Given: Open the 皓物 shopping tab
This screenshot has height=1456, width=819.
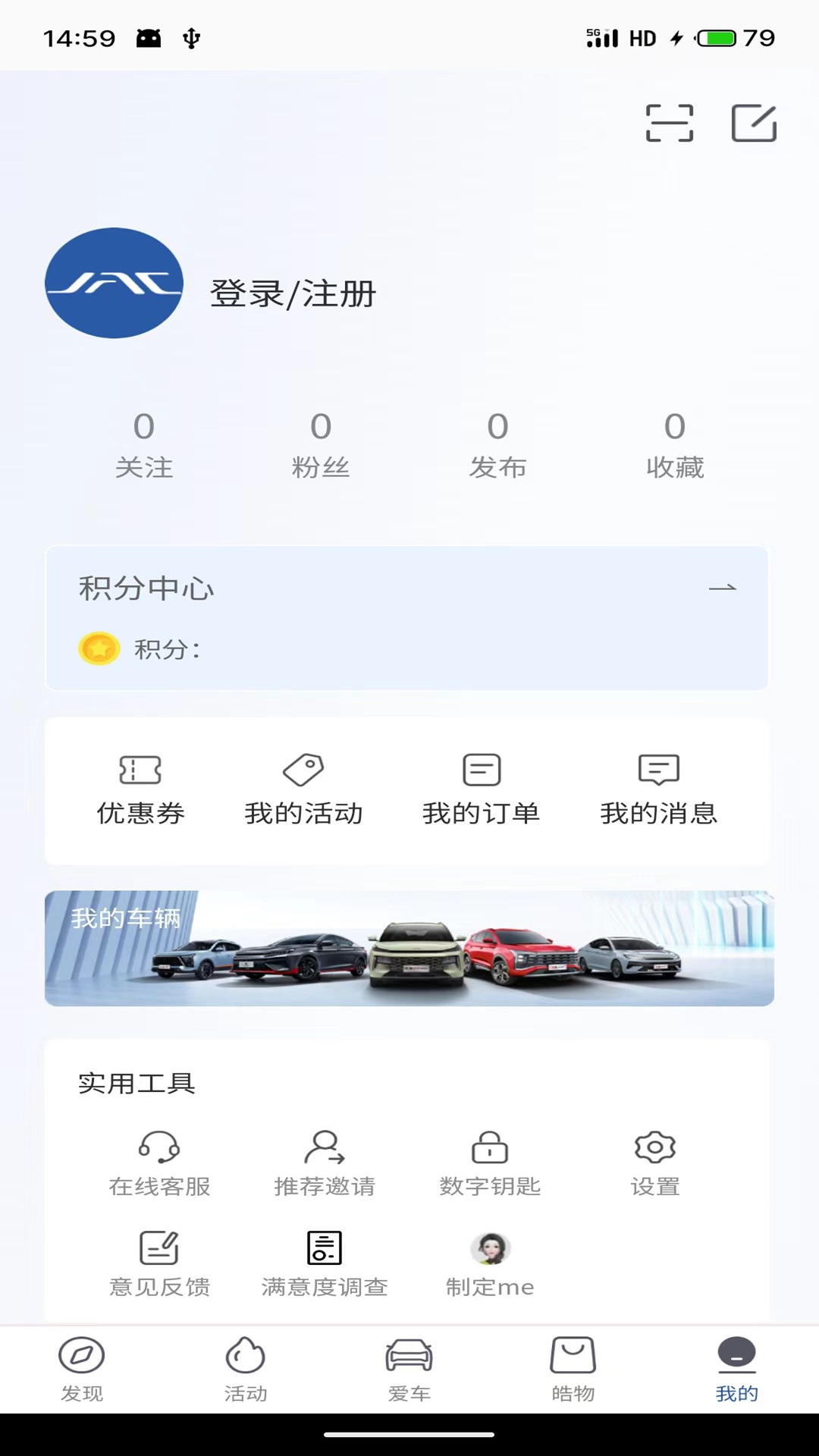Looking at the screenshot, I should coord(573,1380).
